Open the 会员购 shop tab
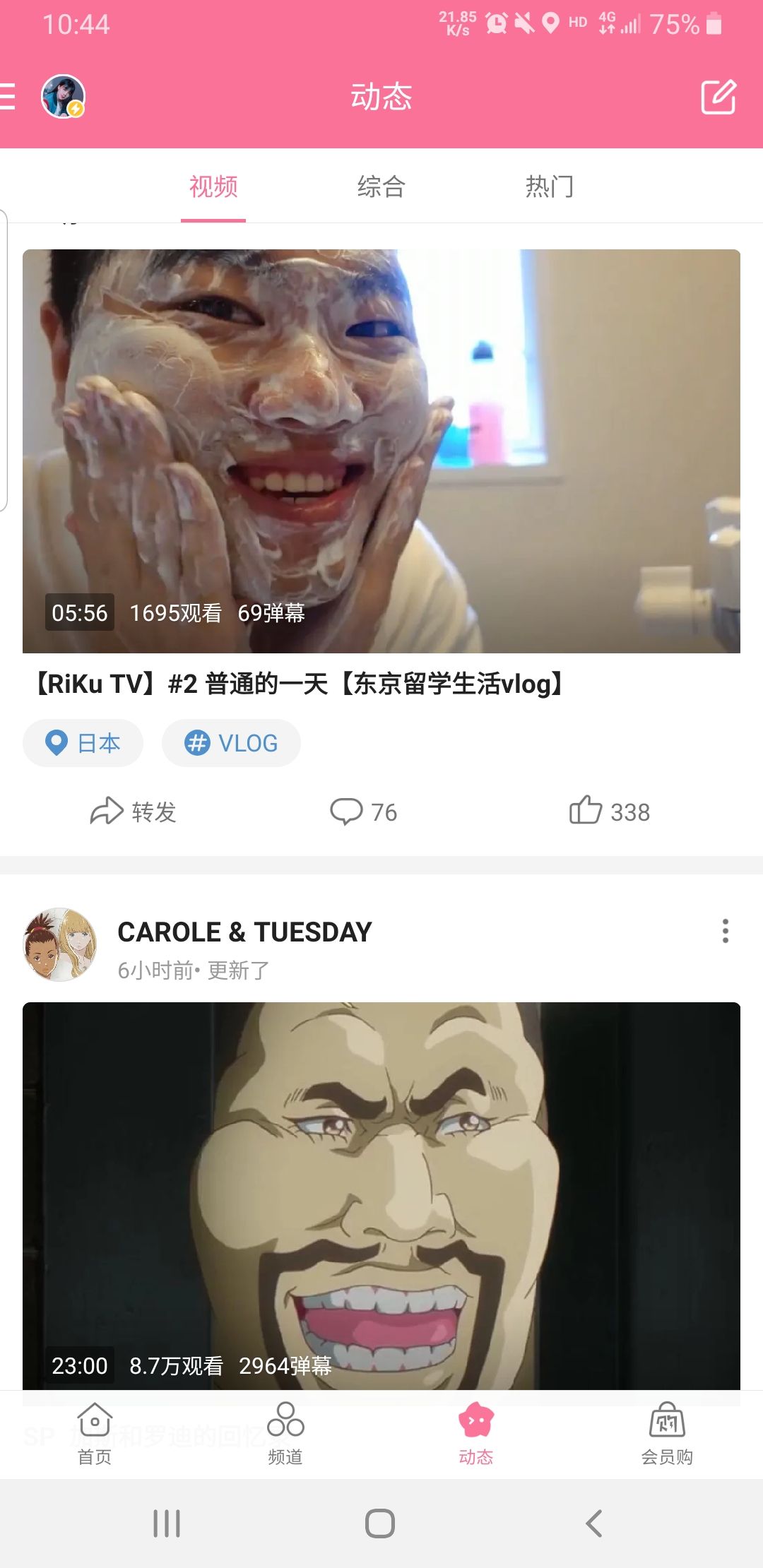Viewport: 763px width, 1568px height. [x=667, y=1434]
